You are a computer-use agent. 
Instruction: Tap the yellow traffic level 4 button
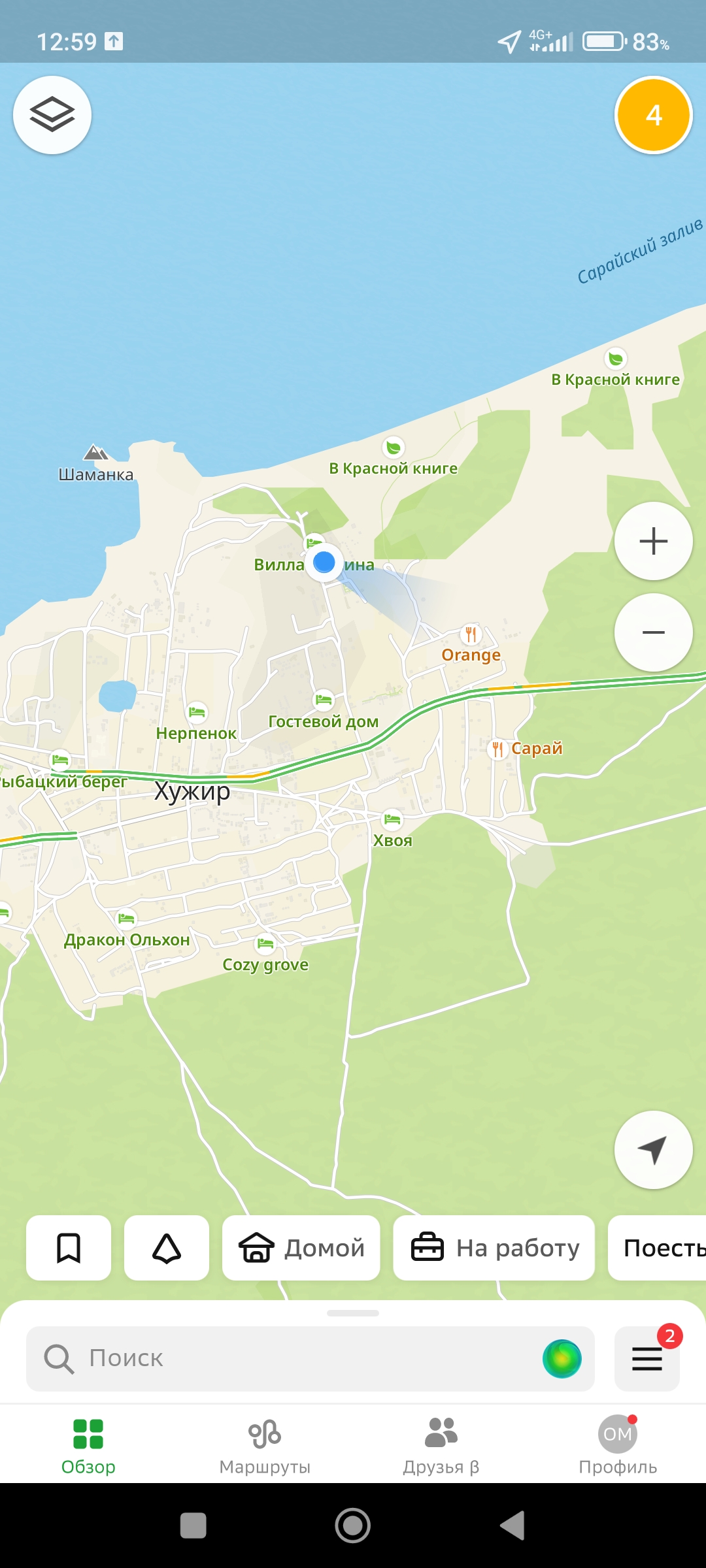[653, 116]
